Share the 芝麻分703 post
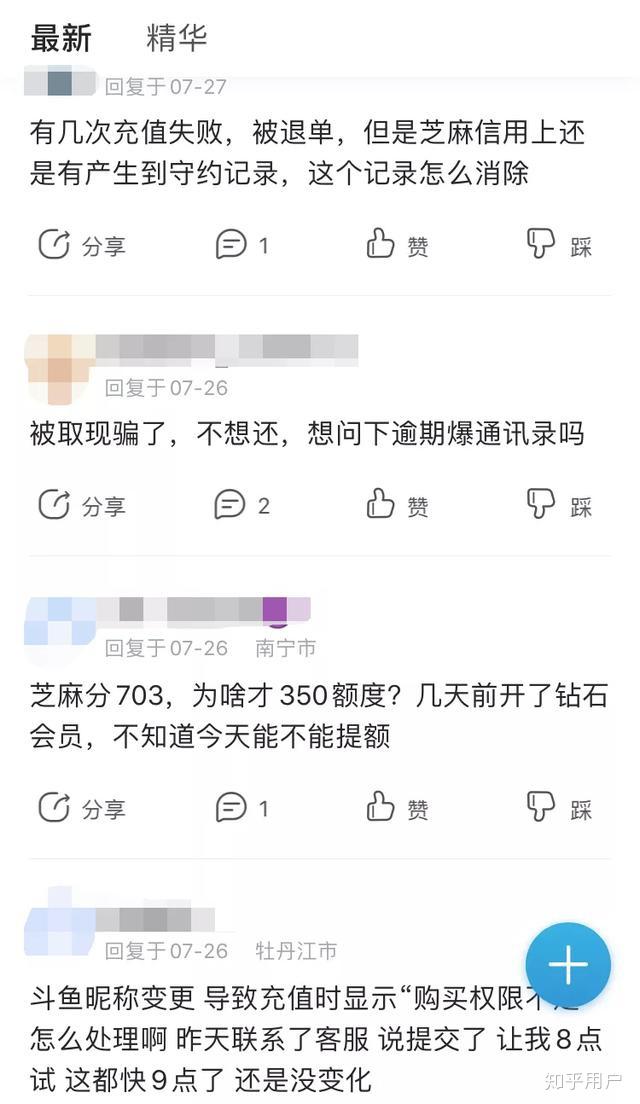This screenshot has height=1104, width=640. 80,807
